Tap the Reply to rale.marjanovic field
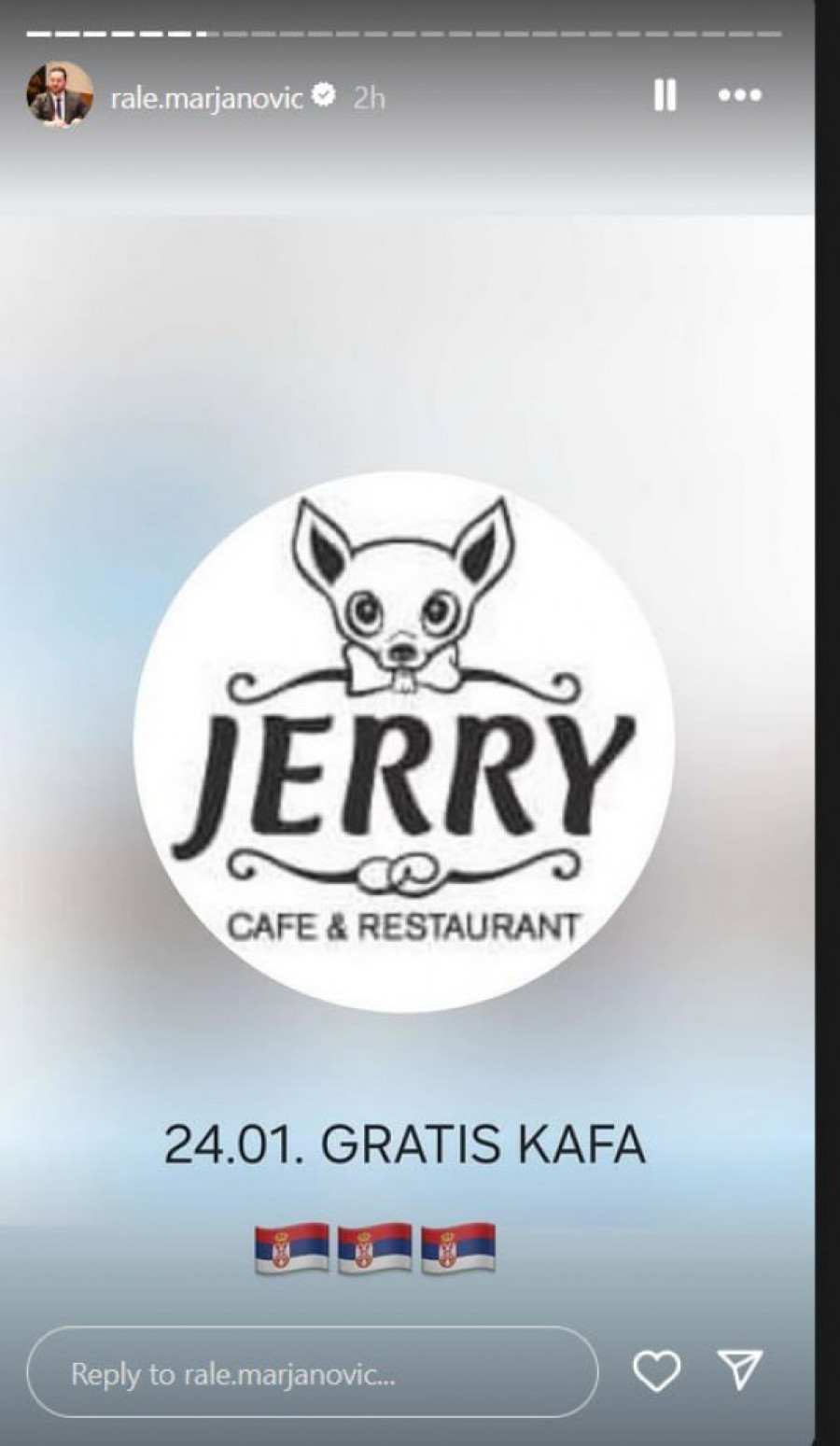 pos(312,1374)
